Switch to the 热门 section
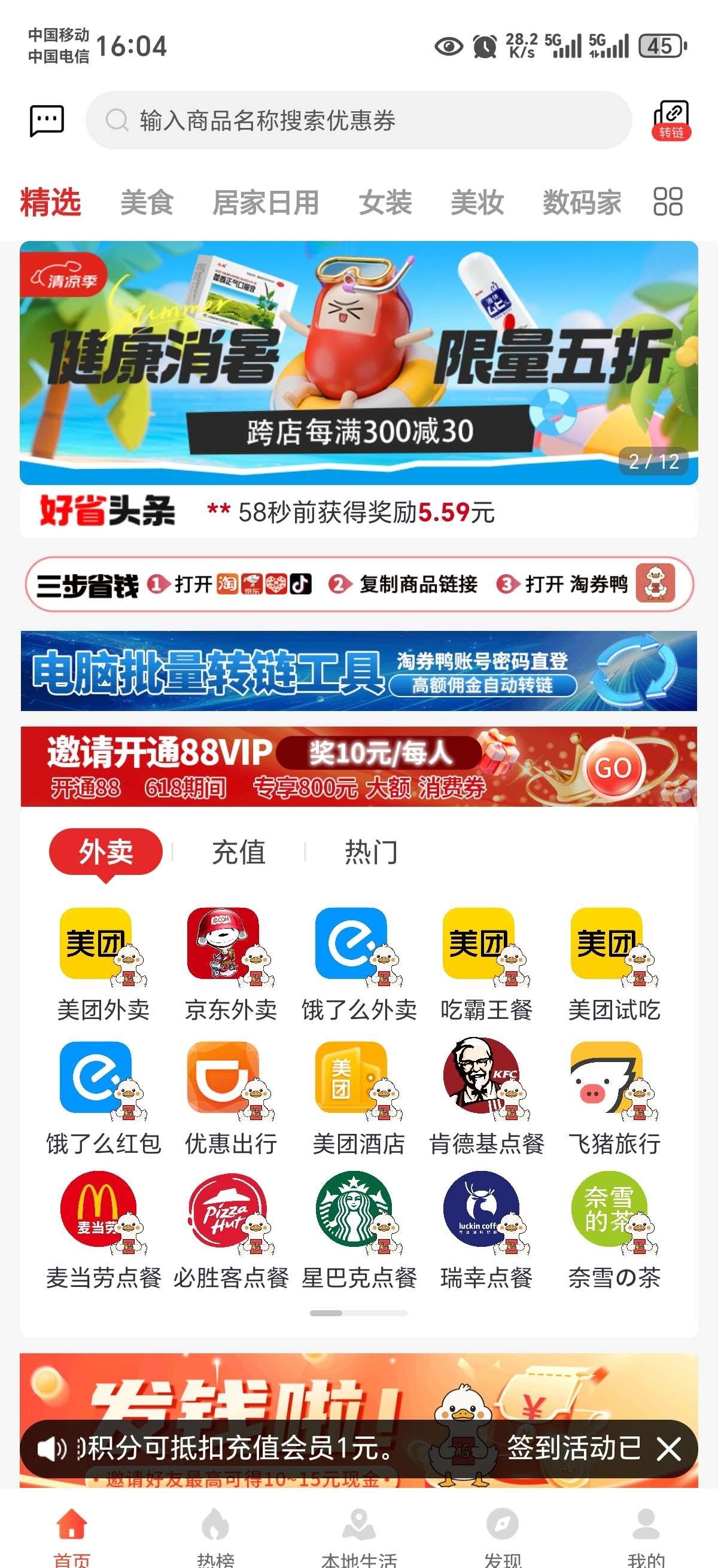The width and height of the screenshot is (718, 1568). pos(371,852)
